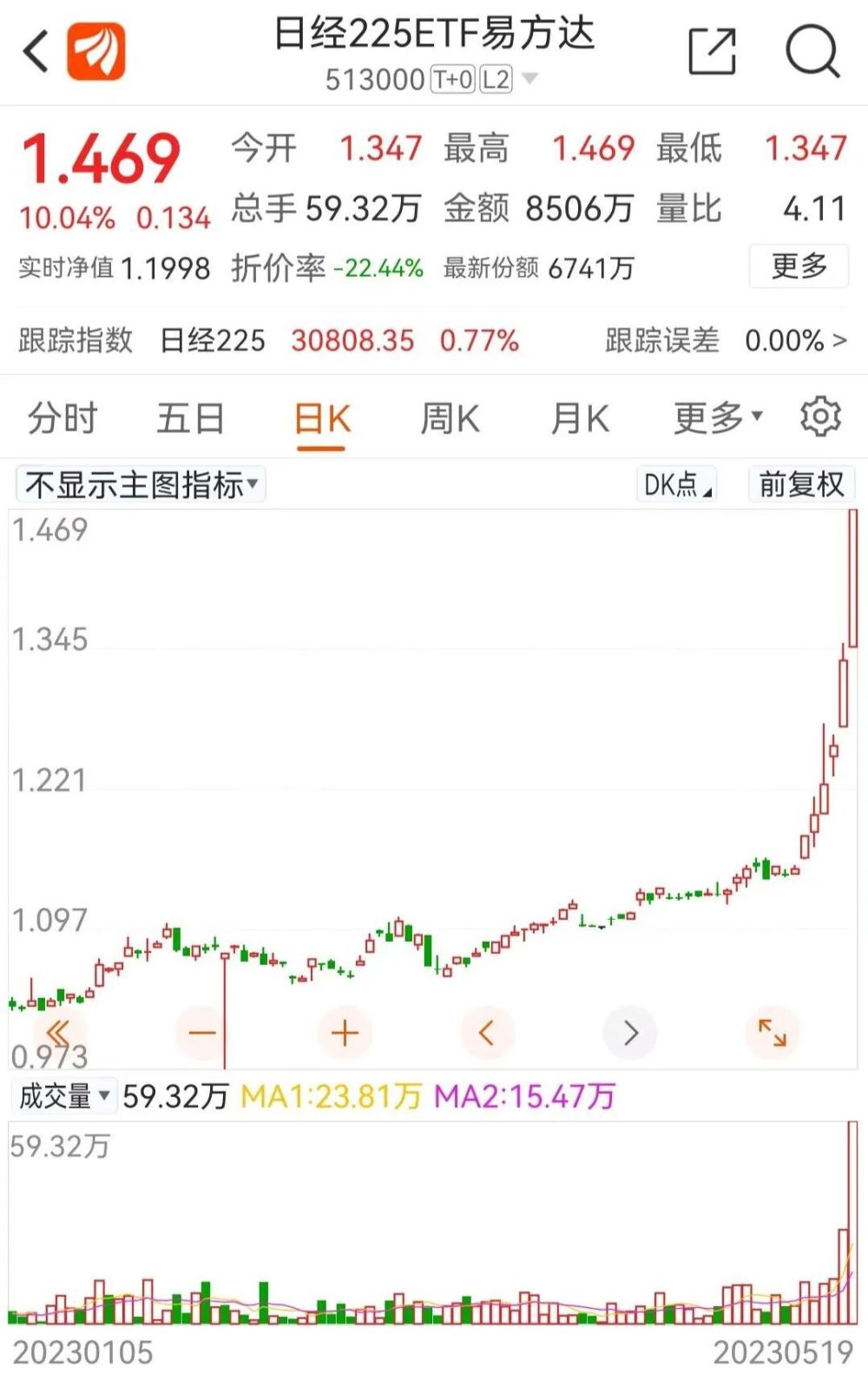Zoom out the candlestick chart with minus icon
The image size is (868, 1374).
point(201,1032)
